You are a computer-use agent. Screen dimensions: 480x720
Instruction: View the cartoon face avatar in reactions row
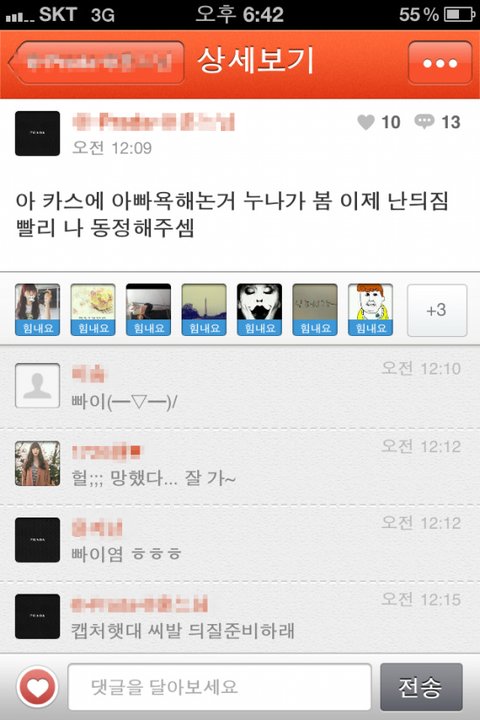click(370, 309)
